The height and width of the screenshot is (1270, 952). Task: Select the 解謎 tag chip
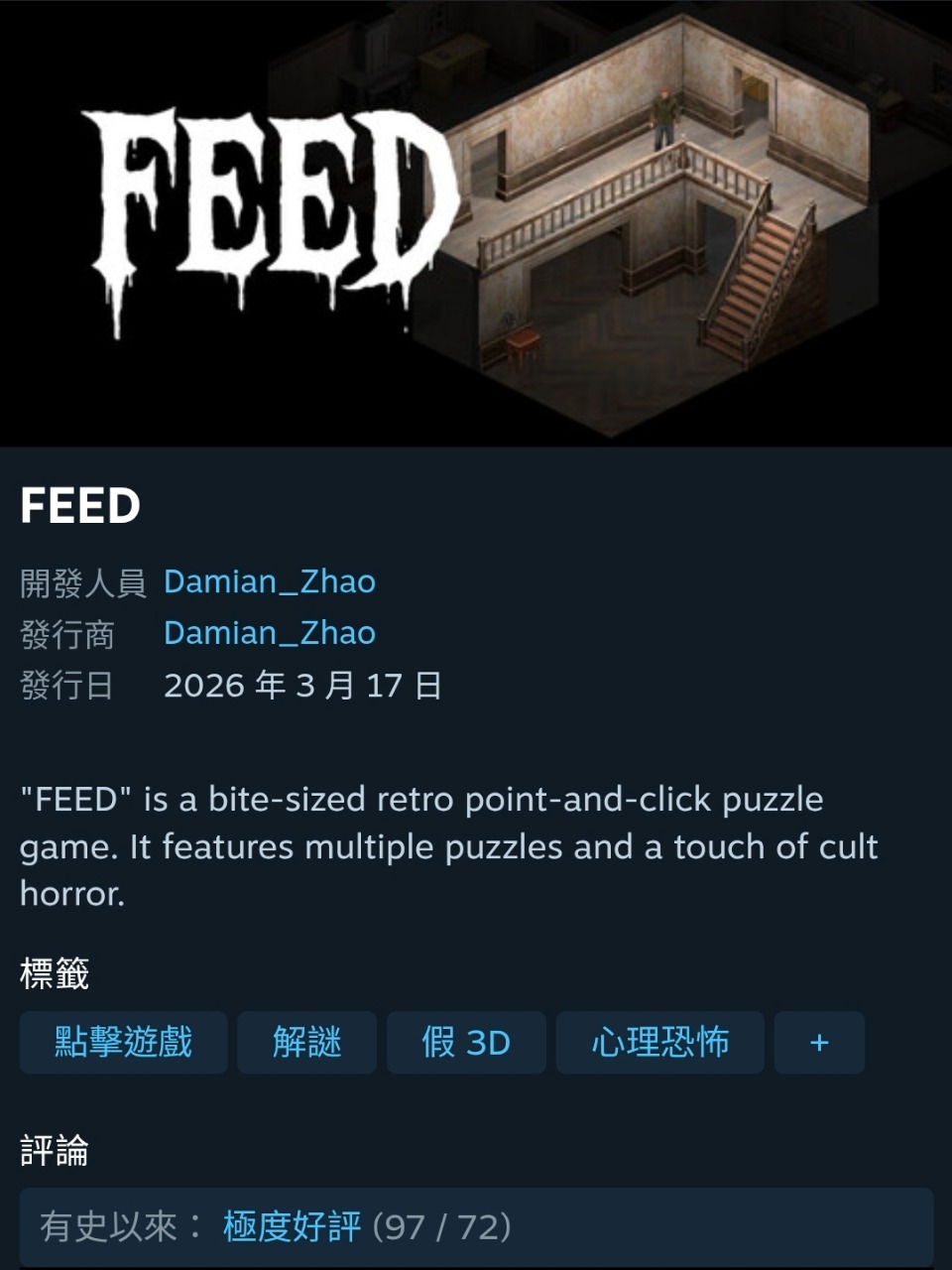(306, 1043)
